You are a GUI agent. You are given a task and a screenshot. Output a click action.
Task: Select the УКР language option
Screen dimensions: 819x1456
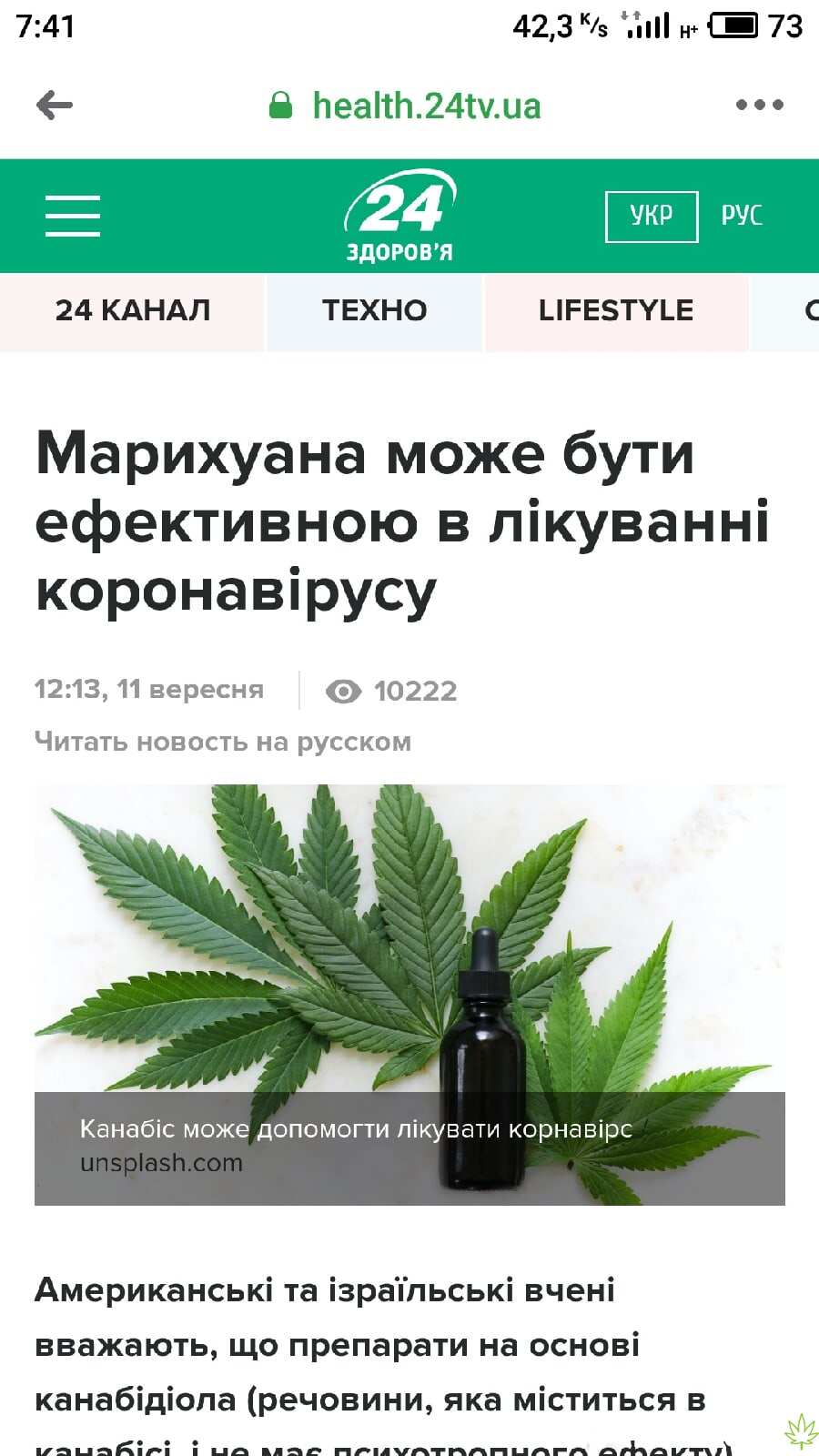[x=652, y=217]
